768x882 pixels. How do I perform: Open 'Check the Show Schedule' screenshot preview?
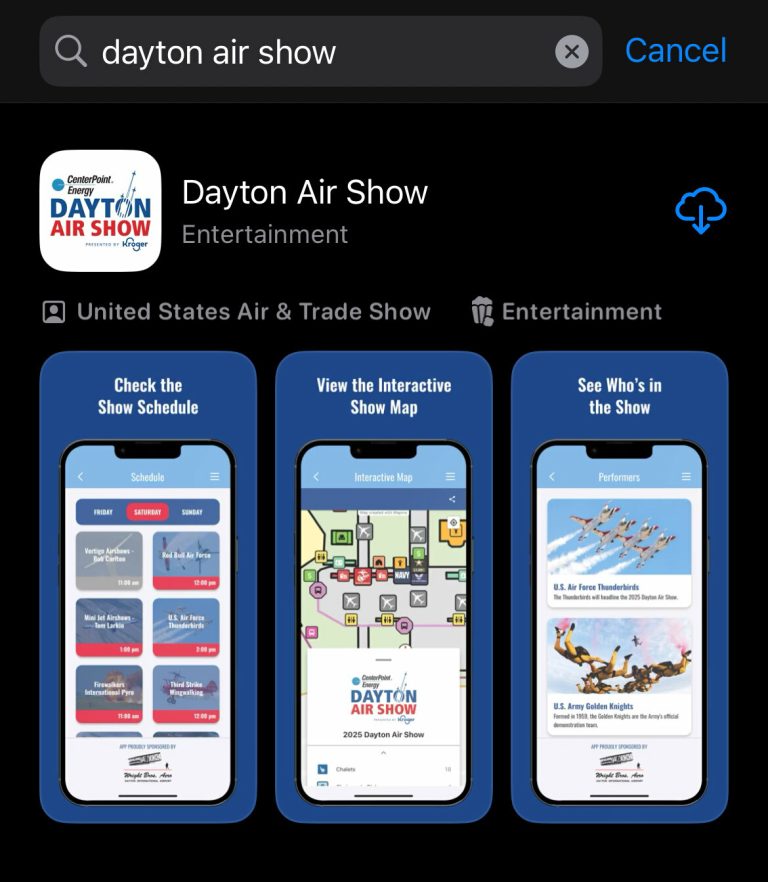pyautogui.click(x=148, y=586)
